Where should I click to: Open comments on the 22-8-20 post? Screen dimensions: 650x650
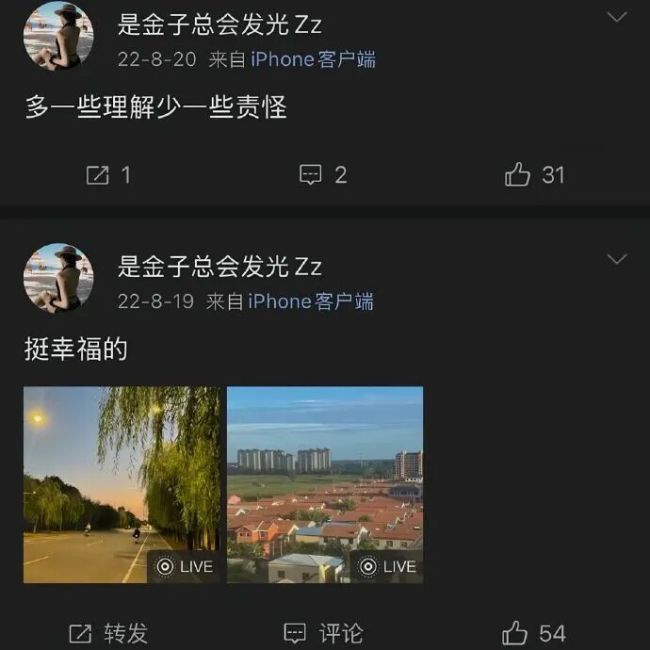(x=323, y=175)
